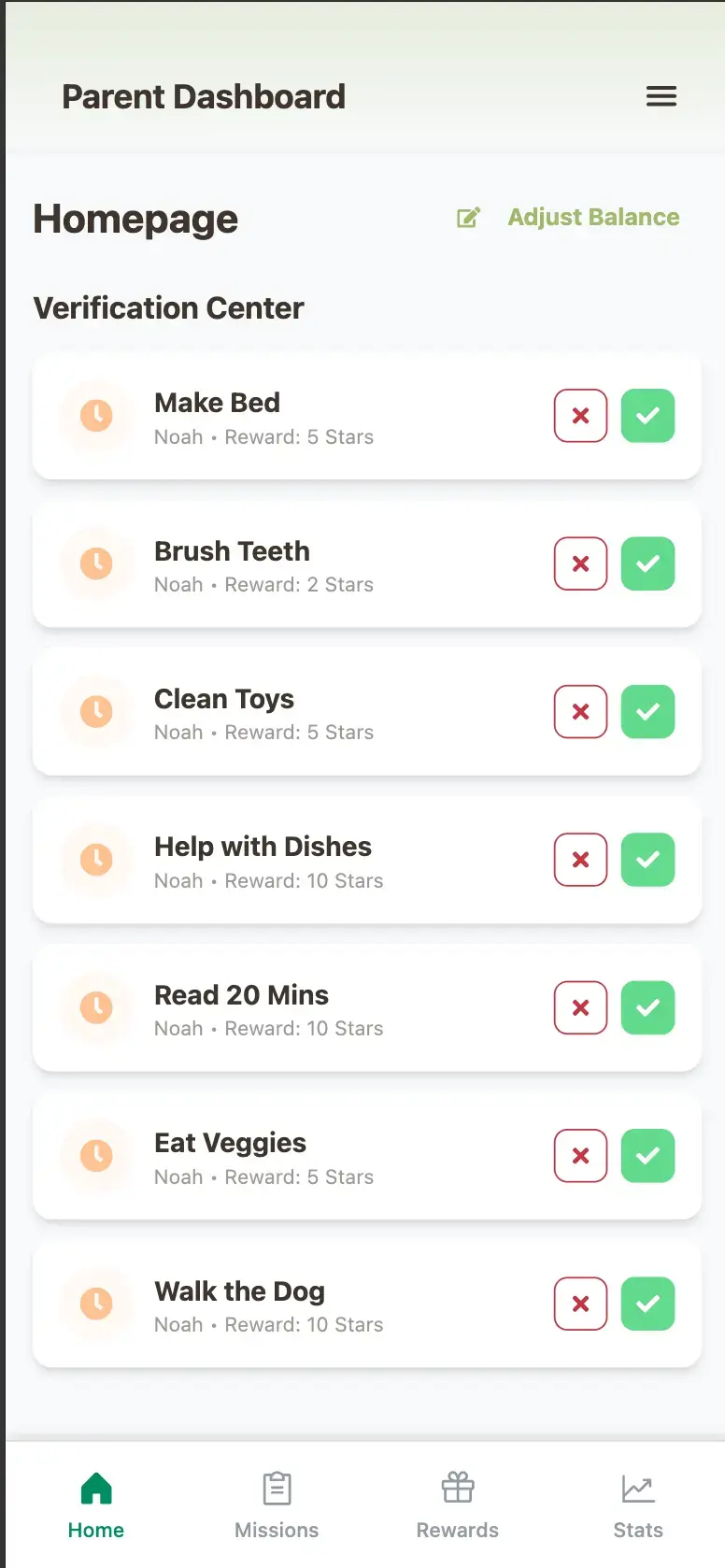Reject the Help with Dishes task

[580, 860]
